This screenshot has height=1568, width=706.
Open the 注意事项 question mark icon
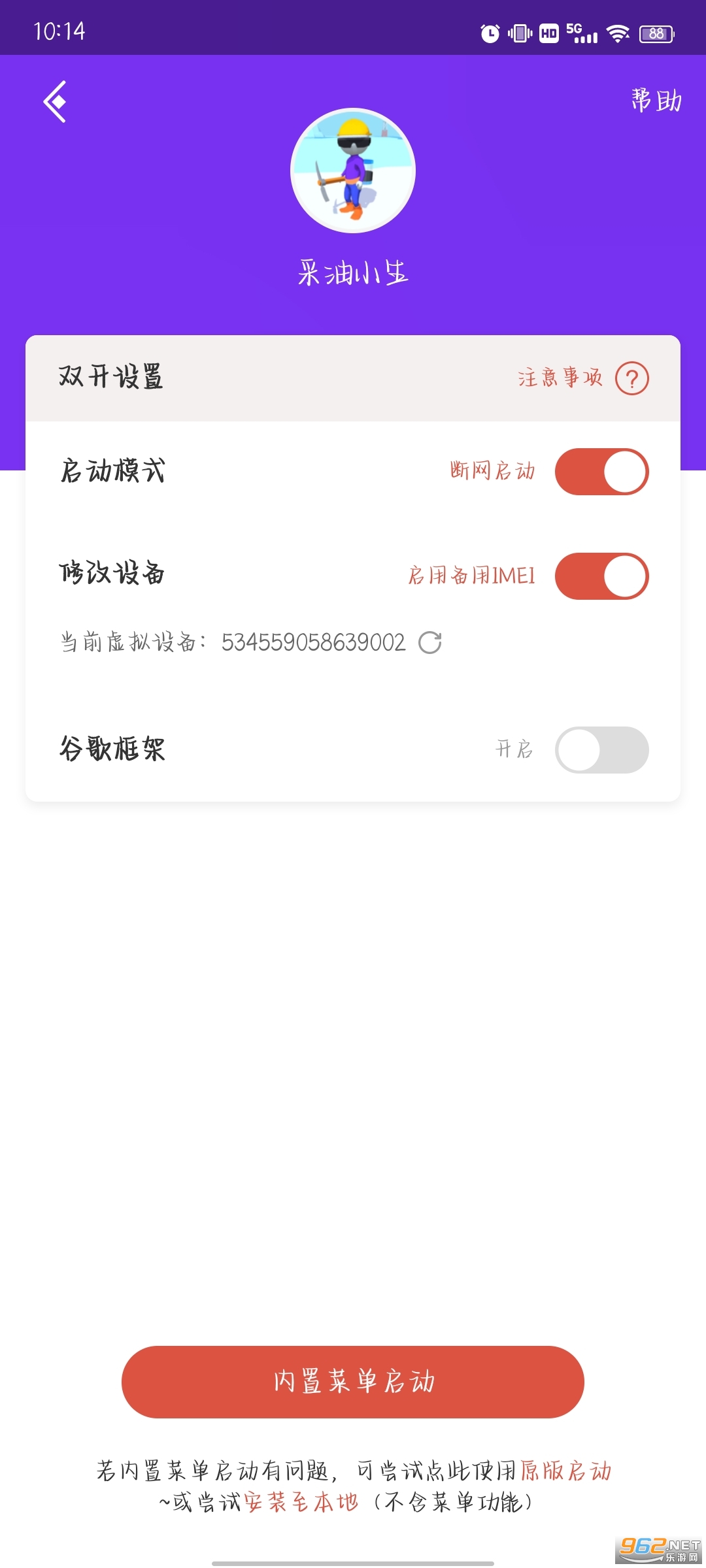click(x=631, y=378)
